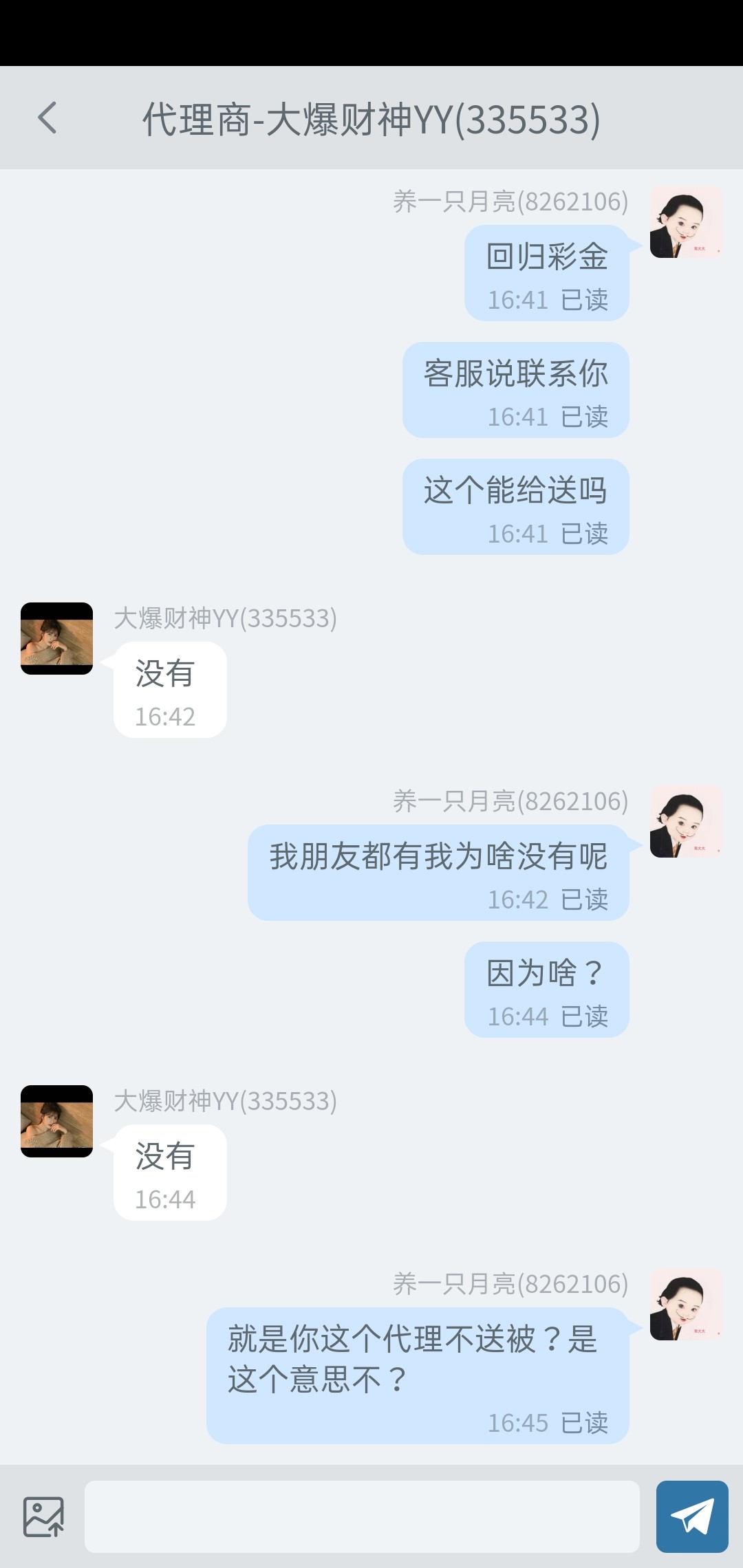The width and height of the screenshot is (743, 1568).
Task: Tap the message input field
Action: coord(362,1516)
